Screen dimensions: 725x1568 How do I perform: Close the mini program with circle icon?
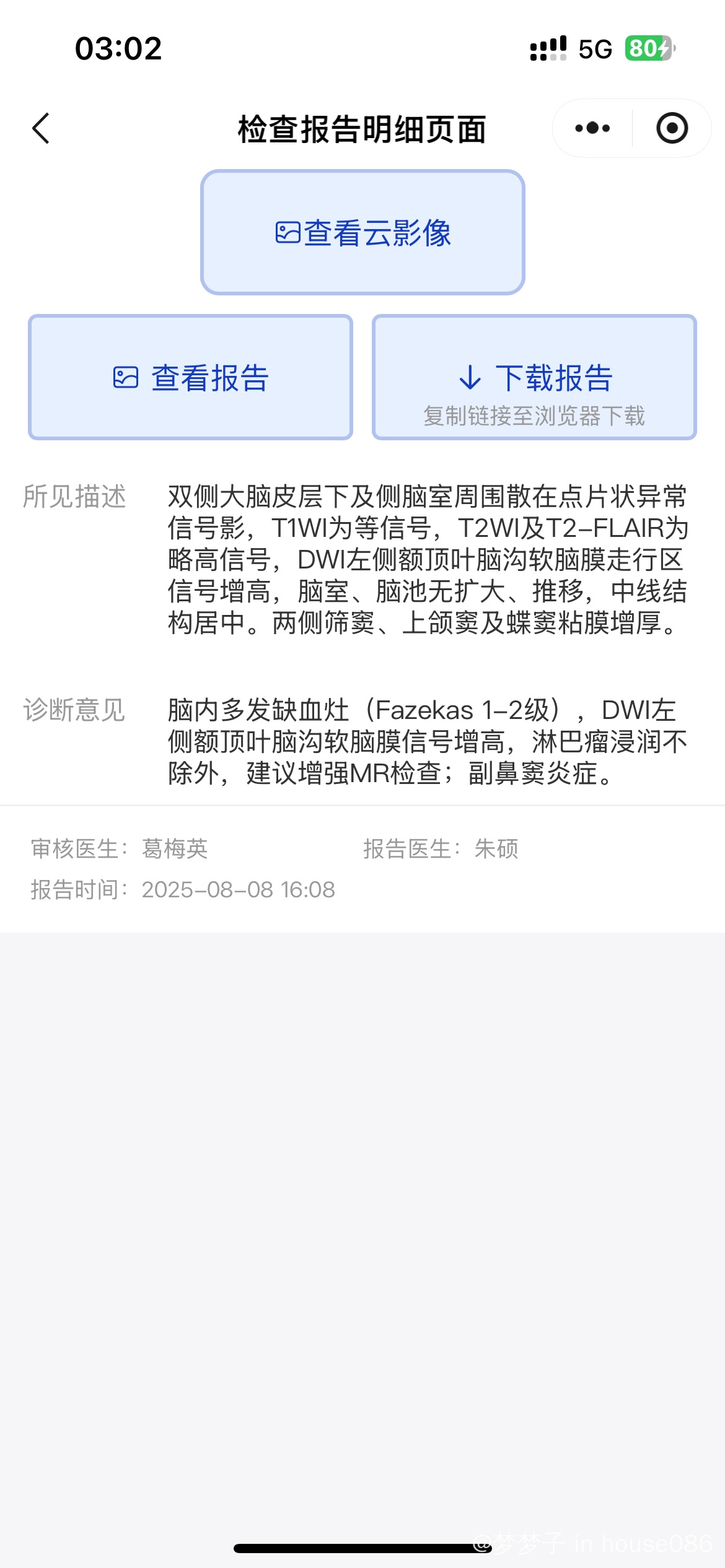point(672,128)
